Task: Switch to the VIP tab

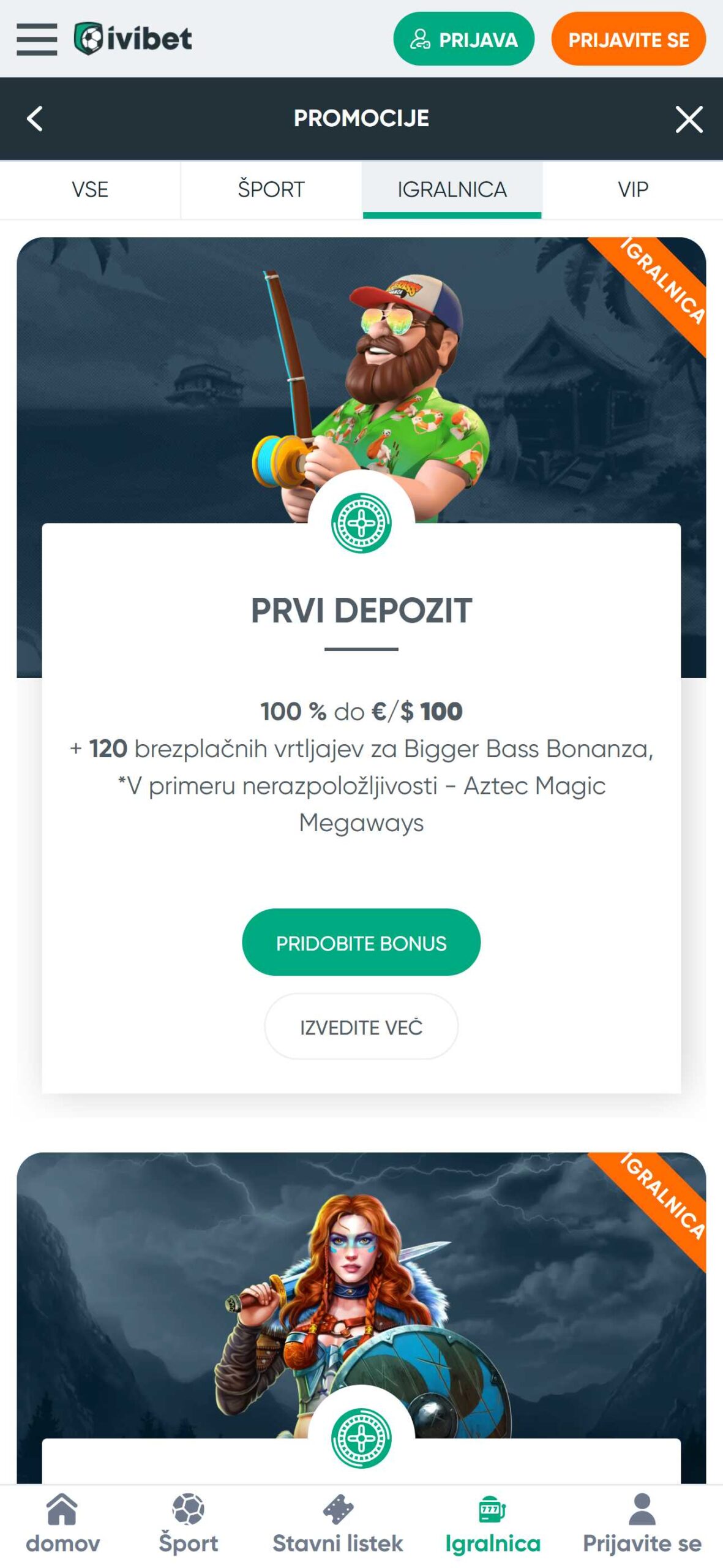Action: point(632,189)
